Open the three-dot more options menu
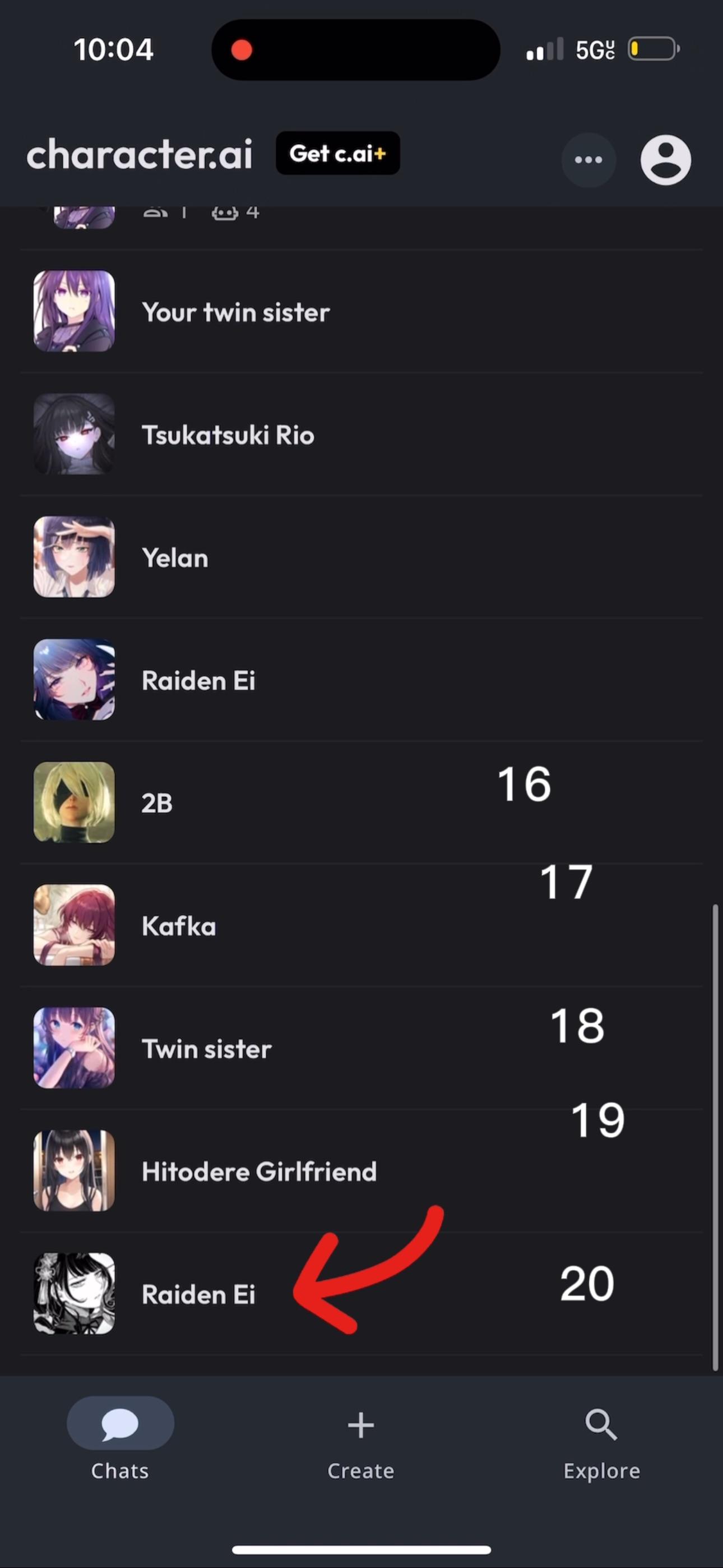 588,160
